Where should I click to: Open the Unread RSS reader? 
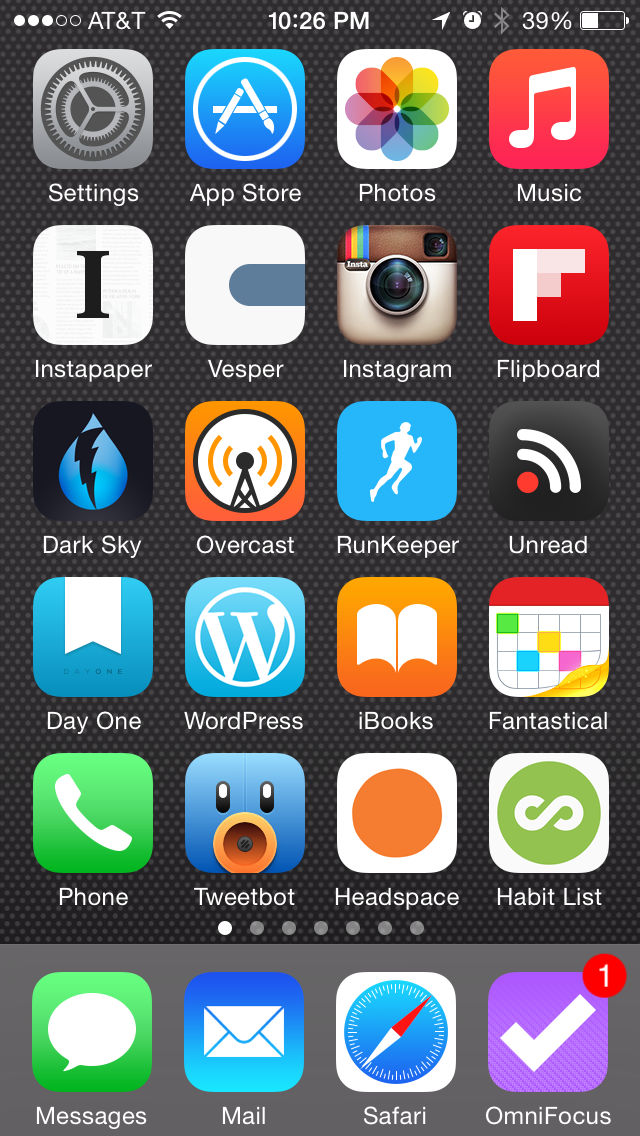pyautogui.click(x=549, y=461)
